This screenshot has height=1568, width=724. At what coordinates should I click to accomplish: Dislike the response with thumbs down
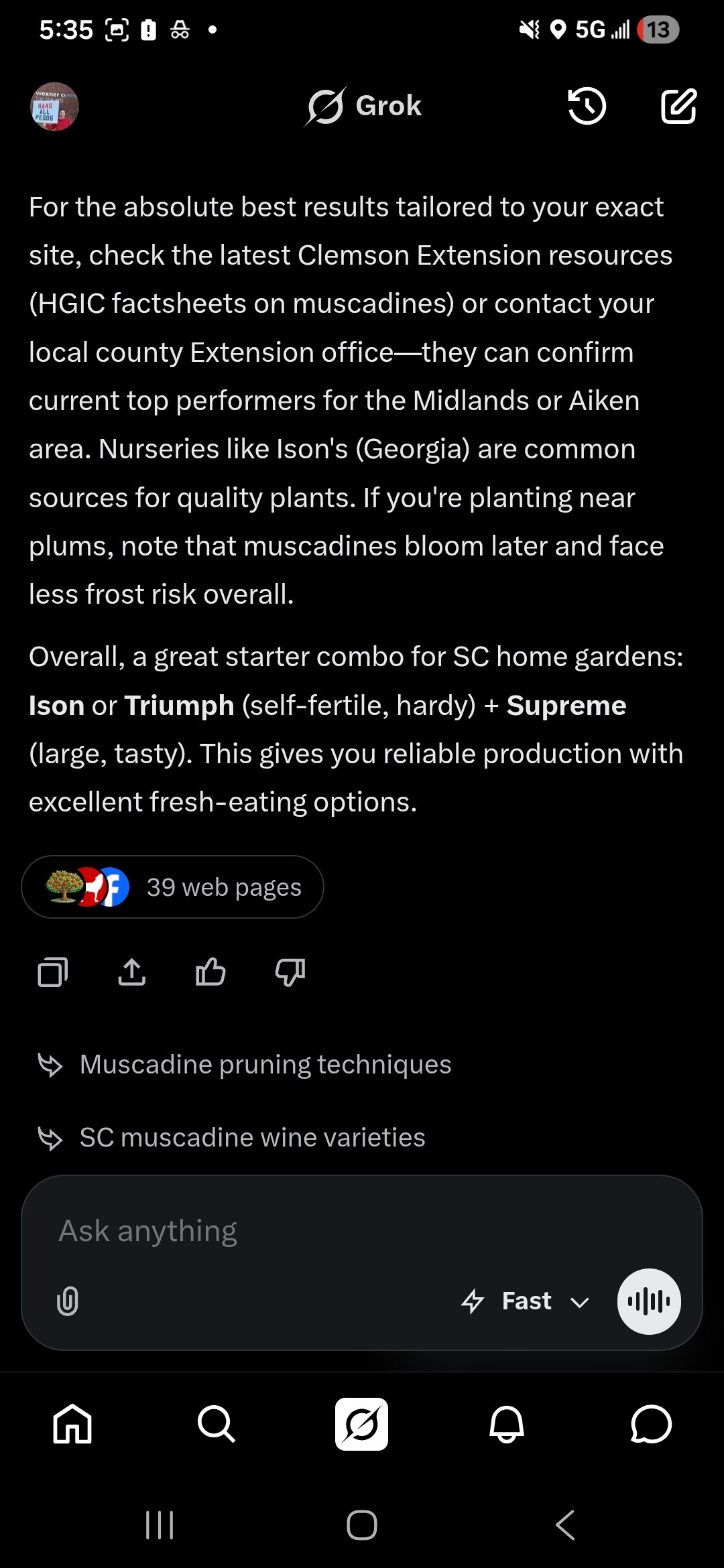tap(290, 972)
